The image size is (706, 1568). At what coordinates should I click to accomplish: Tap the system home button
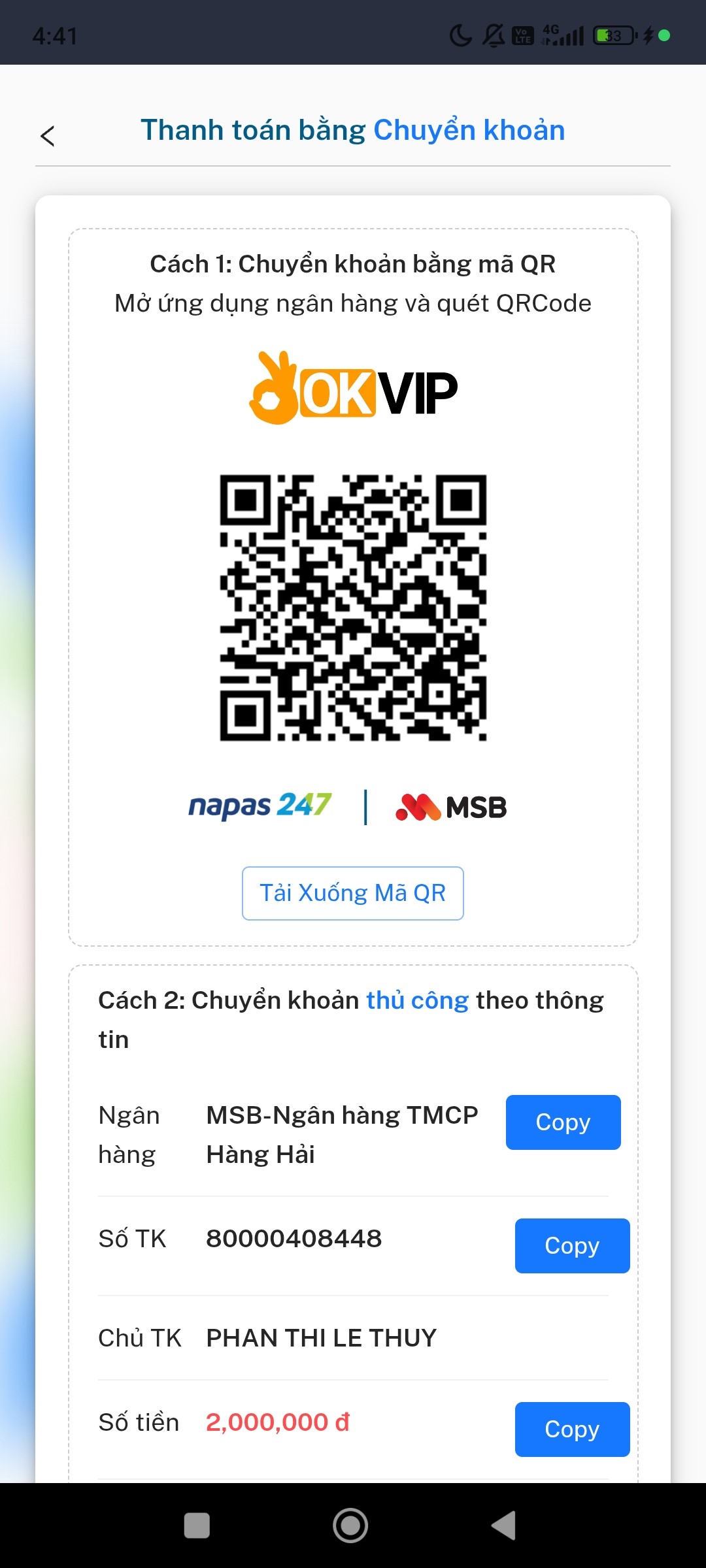pyautogui.click(x=350, y=1526)
